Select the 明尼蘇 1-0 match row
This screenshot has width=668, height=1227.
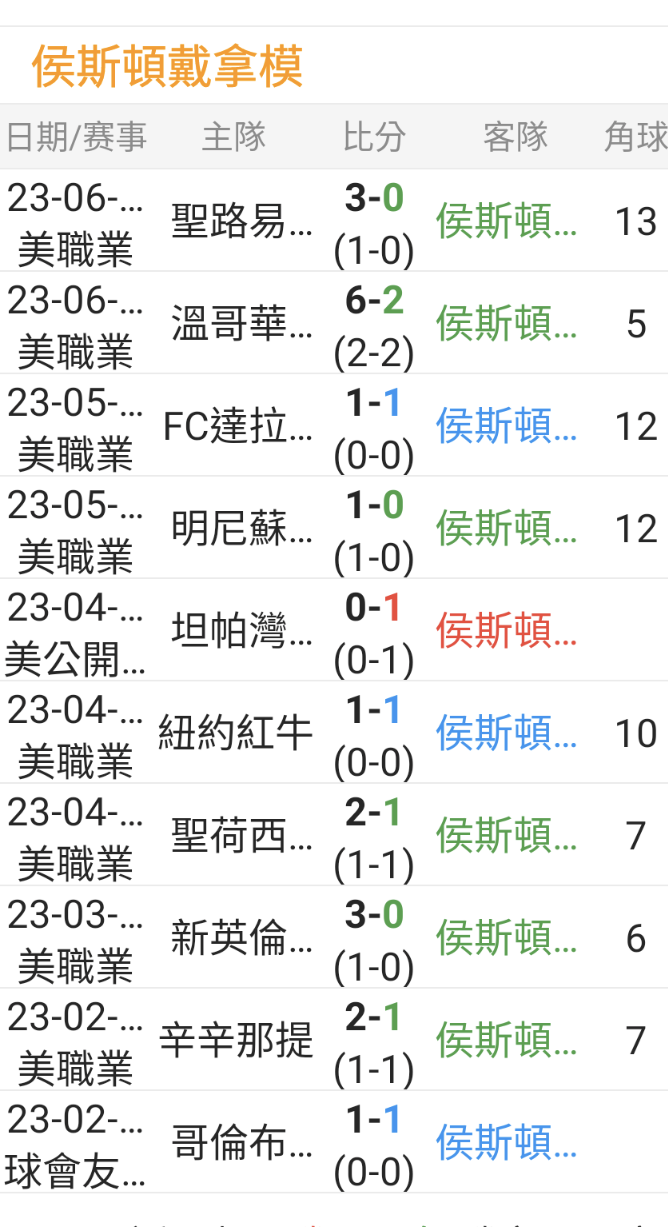(334, 528)
